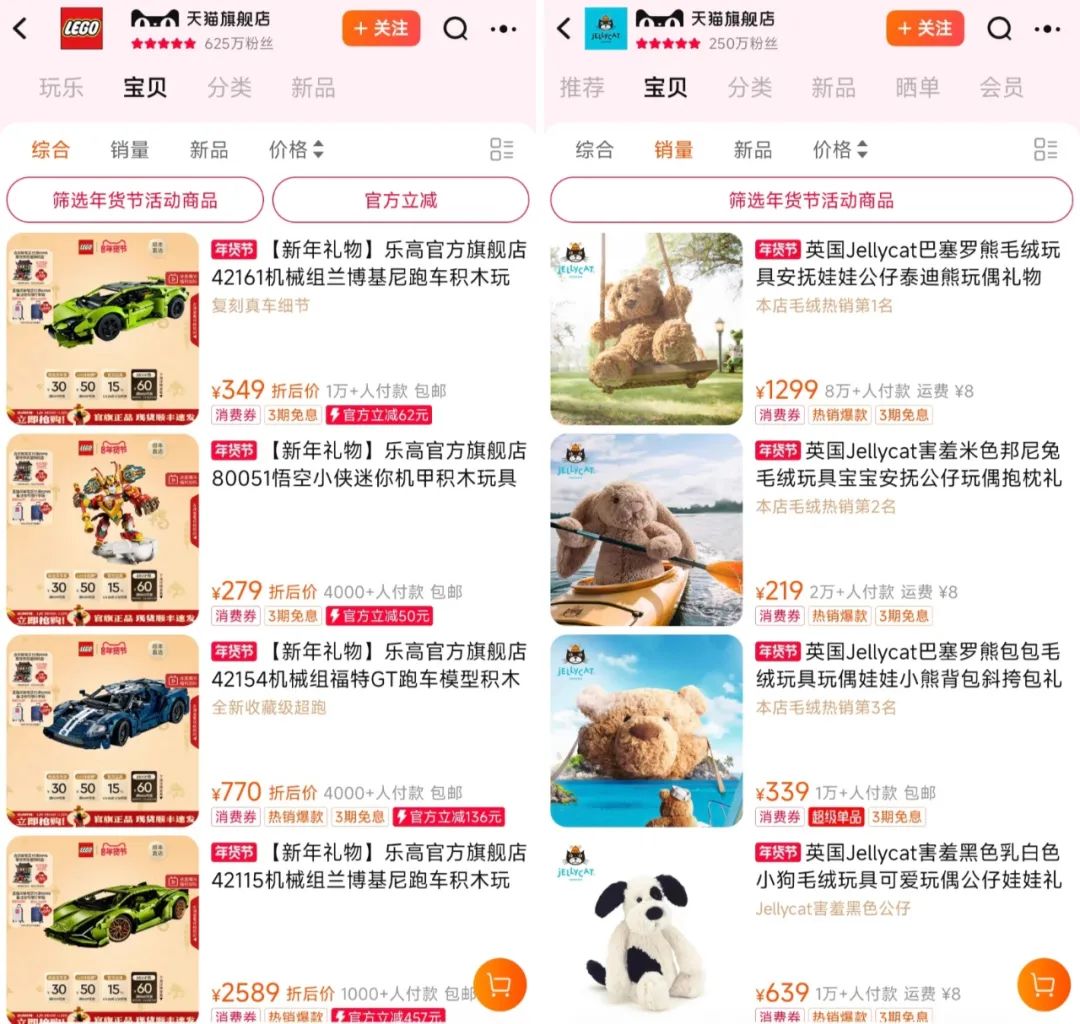1080x1024 pixels.
Task: Open the 会员 tab
Action: pyautogui.click(x=1001, y=88)
